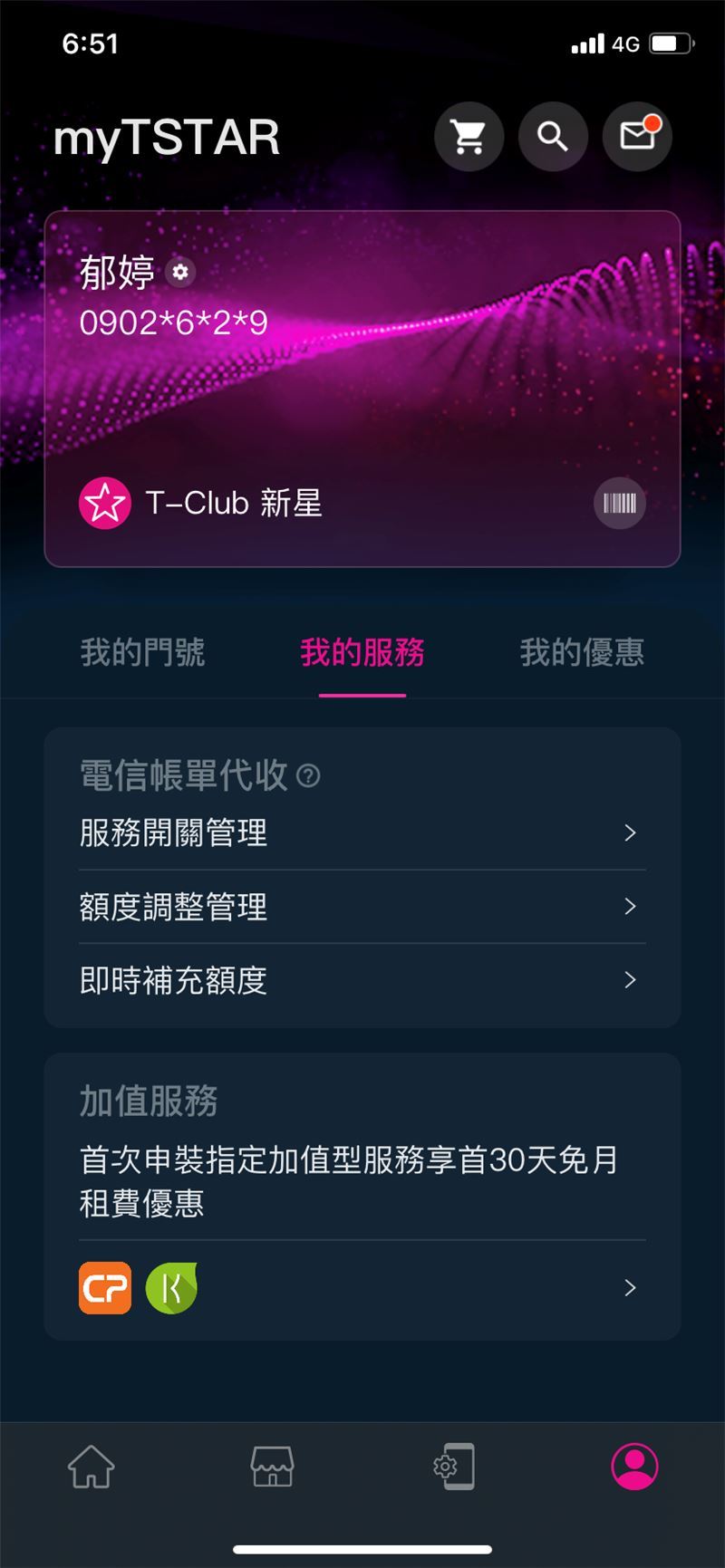Tap the search magnifier icon
725x1568 pixels.
click(x=553, y=137)
